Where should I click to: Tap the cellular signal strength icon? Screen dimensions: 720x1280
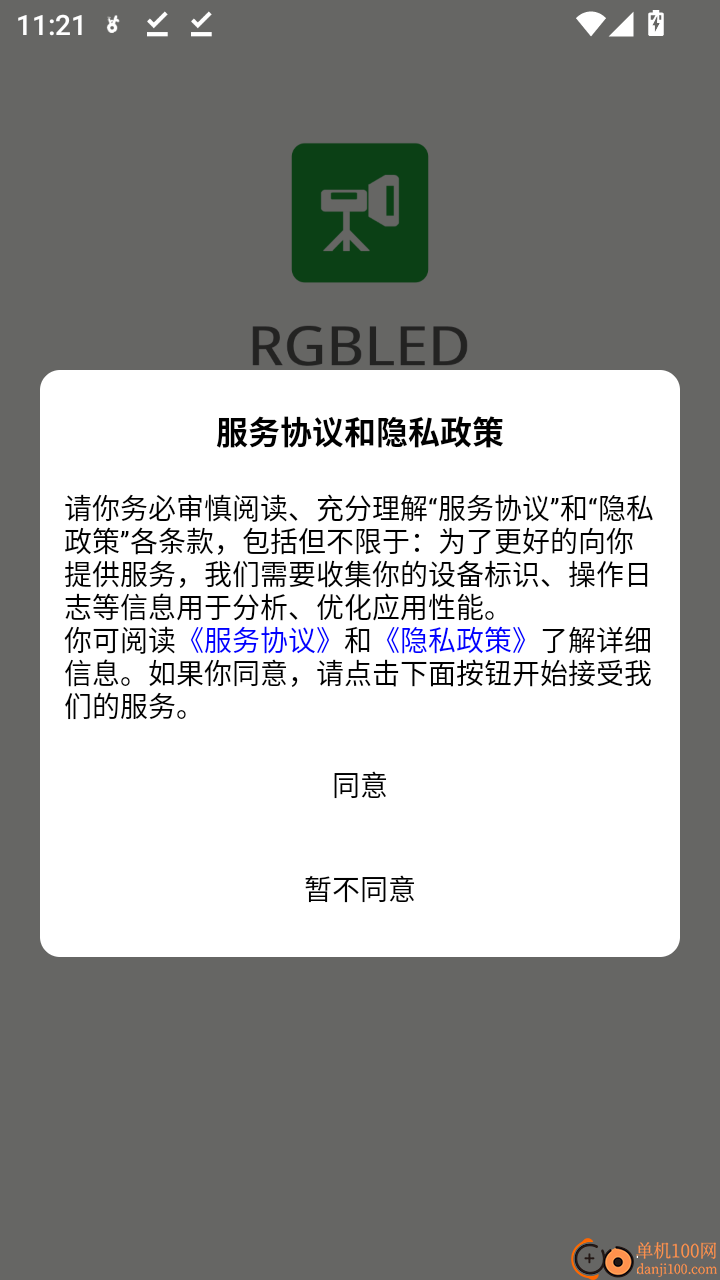(624, 25)
